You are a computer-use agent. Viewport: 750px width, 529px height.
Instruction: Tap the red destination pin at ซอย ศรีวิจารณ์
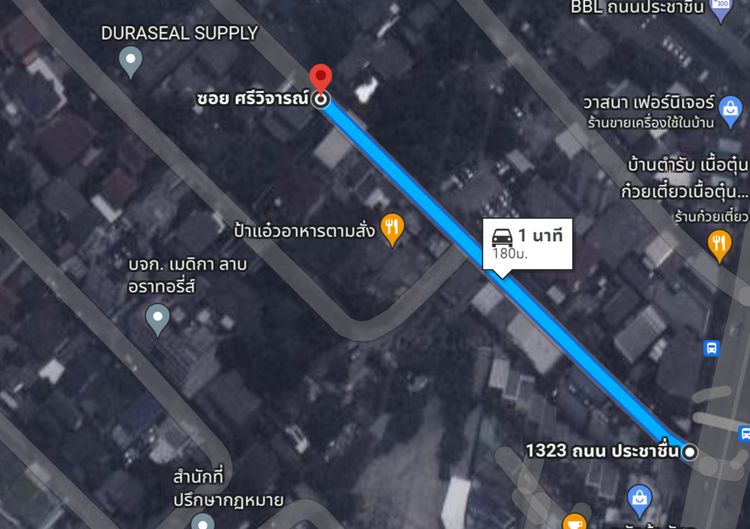[320, 79]
